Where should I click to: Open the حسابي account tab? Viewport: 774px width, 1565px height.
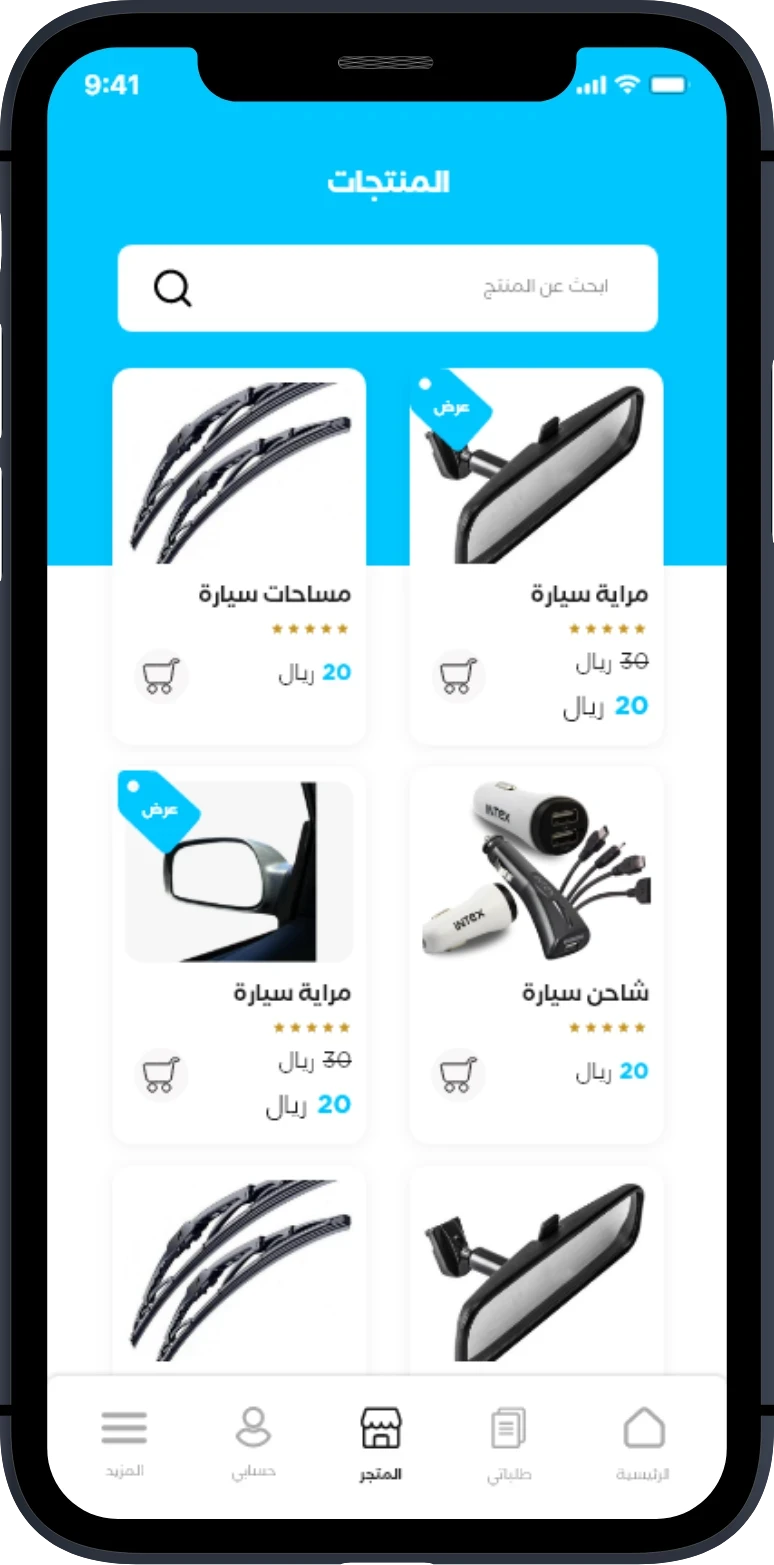(253, 1442)
